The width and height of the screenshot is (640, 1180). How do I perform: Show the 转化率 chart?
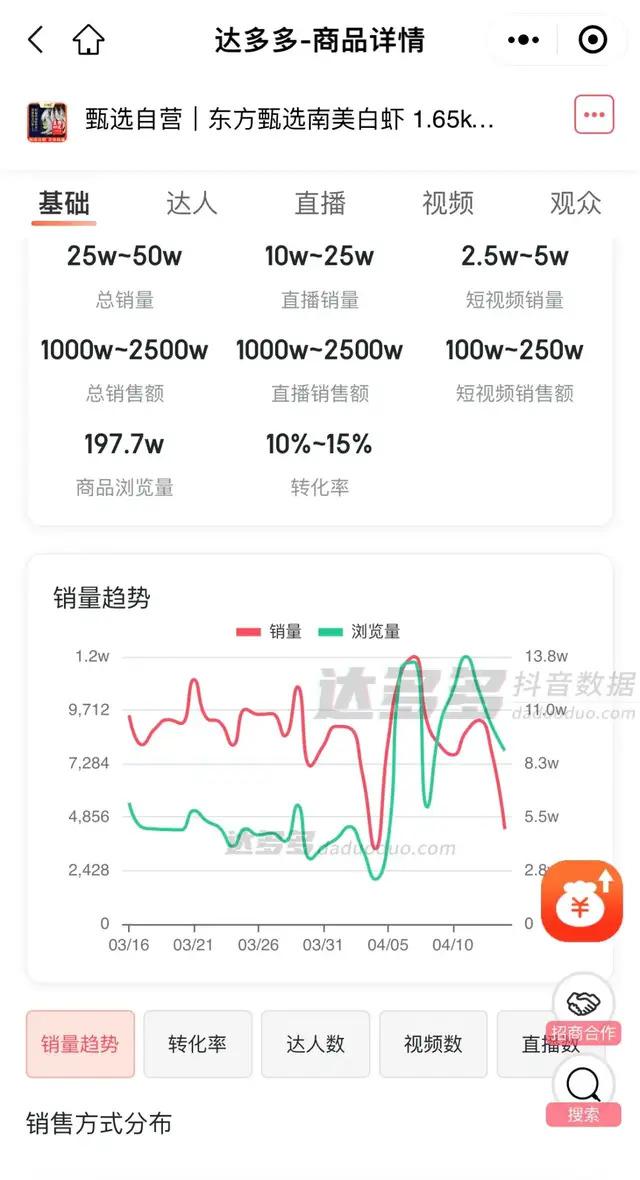pyautogui.click(x=197, y=1044)
